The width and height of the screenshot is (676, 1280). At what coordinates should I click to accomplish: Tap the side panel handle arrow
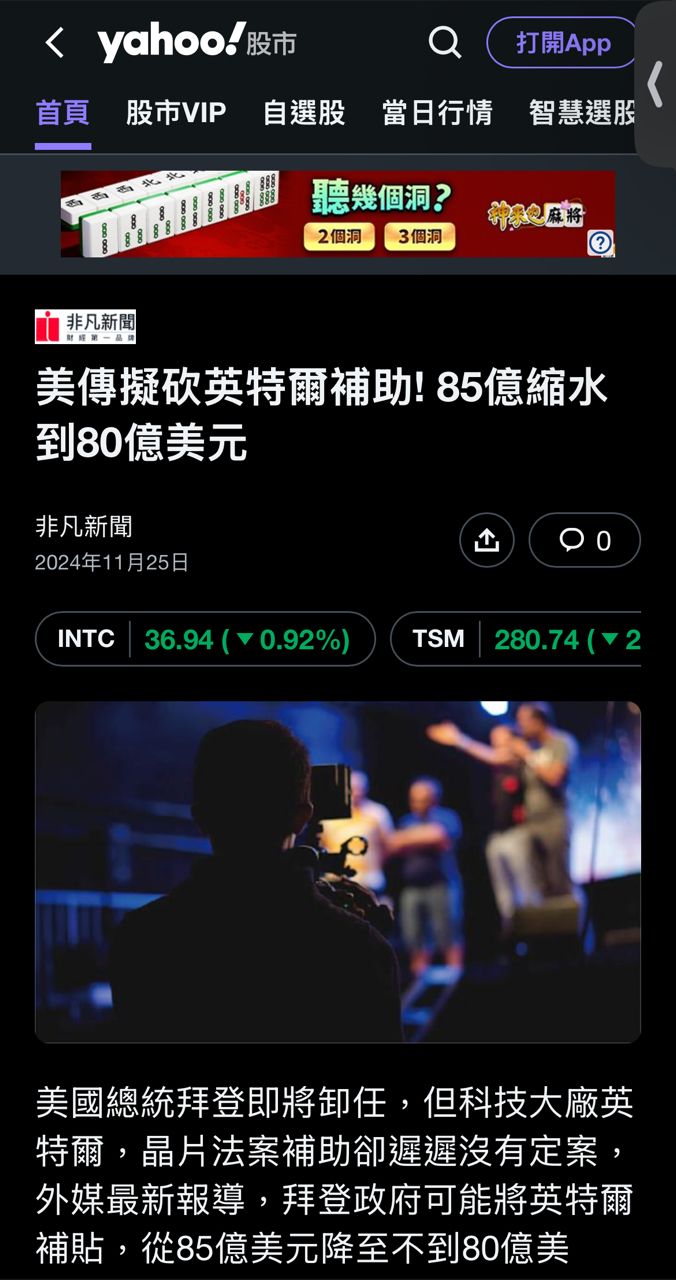coord(656,84)
